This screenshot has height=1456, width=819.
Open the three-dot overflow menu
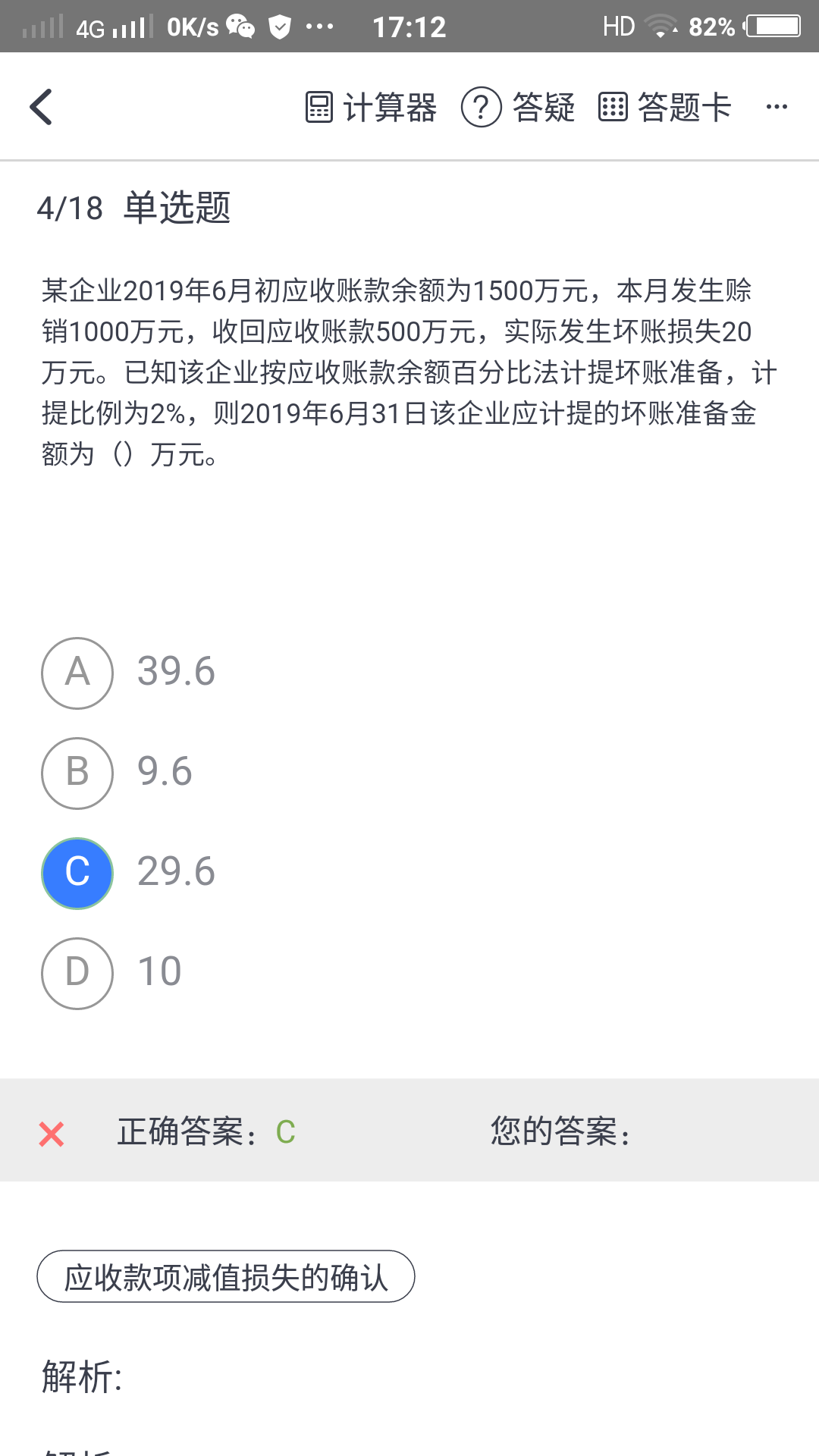click(777, 107)
